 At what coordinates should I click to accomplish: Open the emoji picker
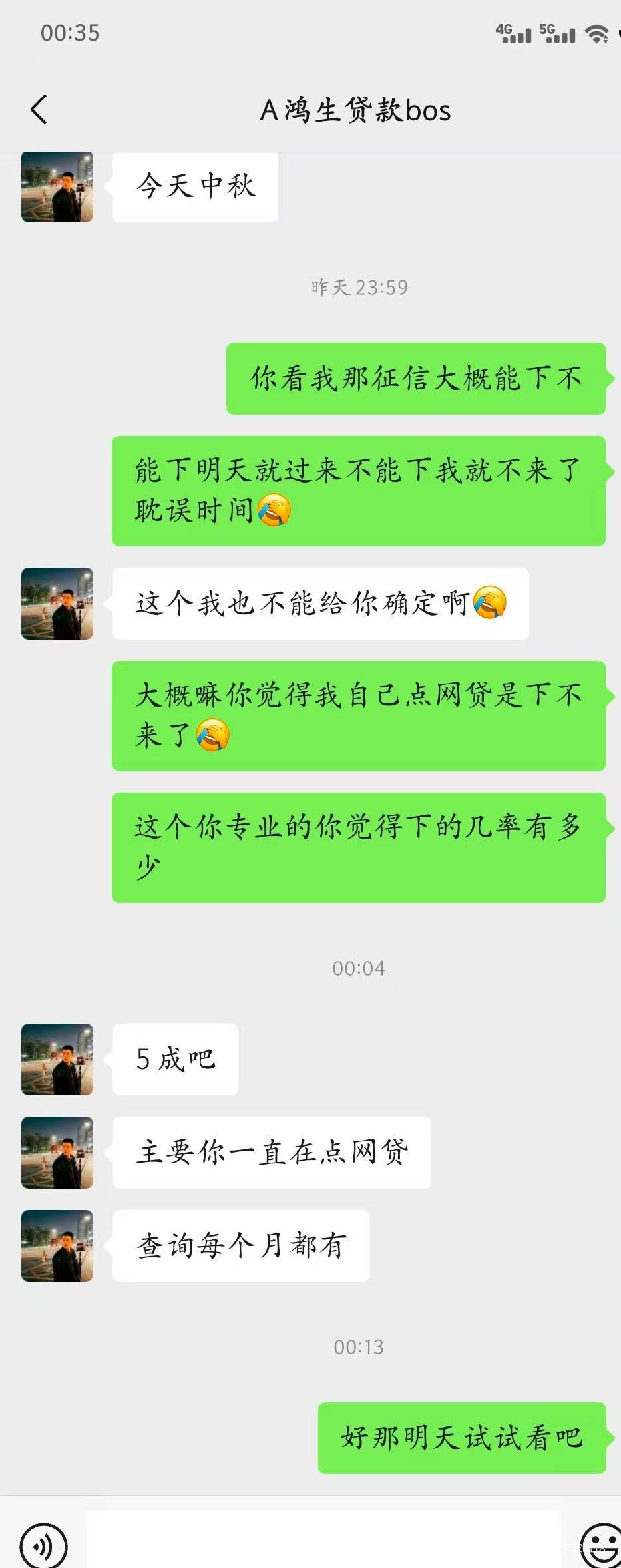pyautogui.click(x=601, y=1545)
